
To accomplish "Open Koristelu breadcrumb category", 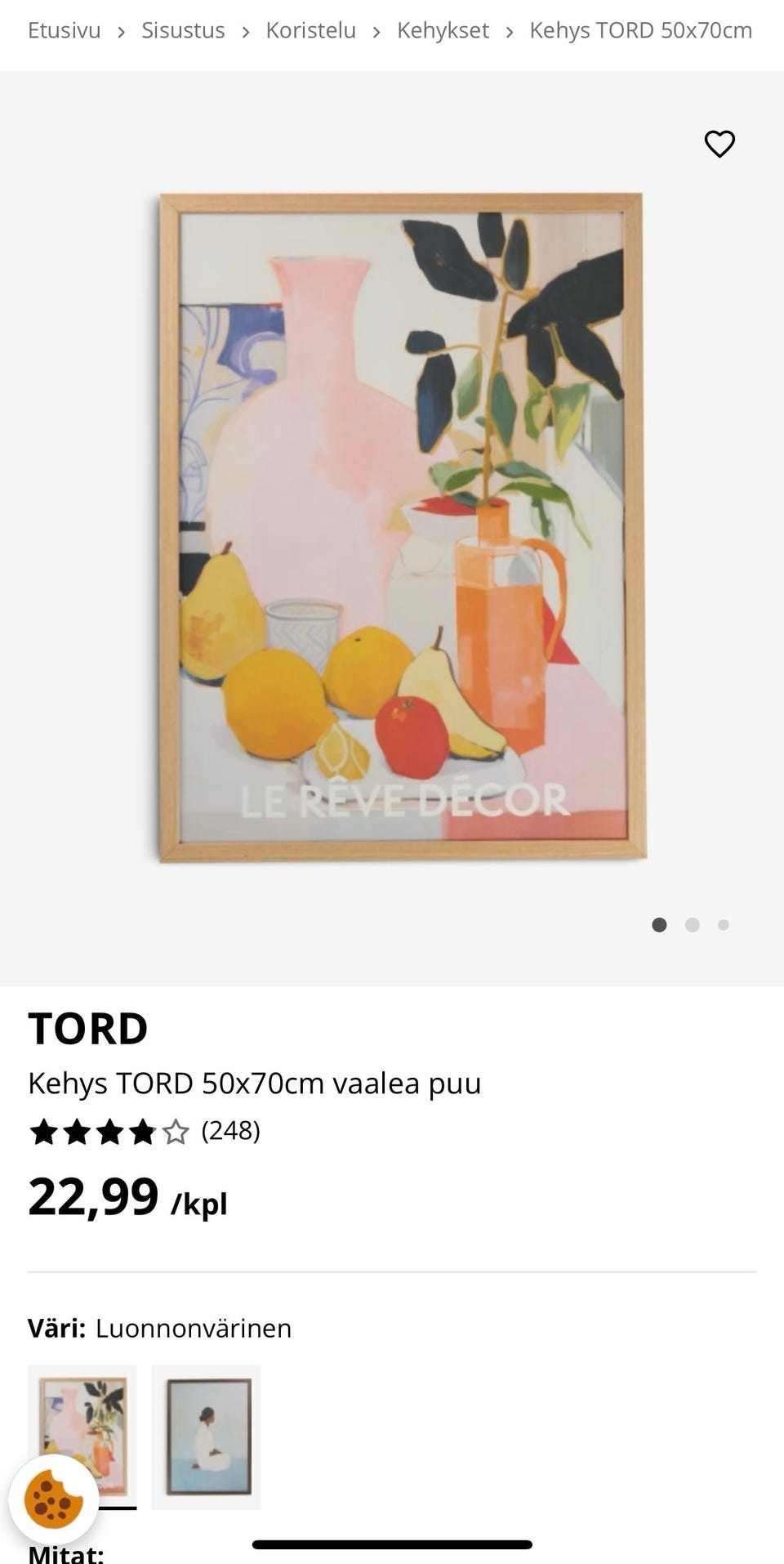I will [x=310, y=31].
